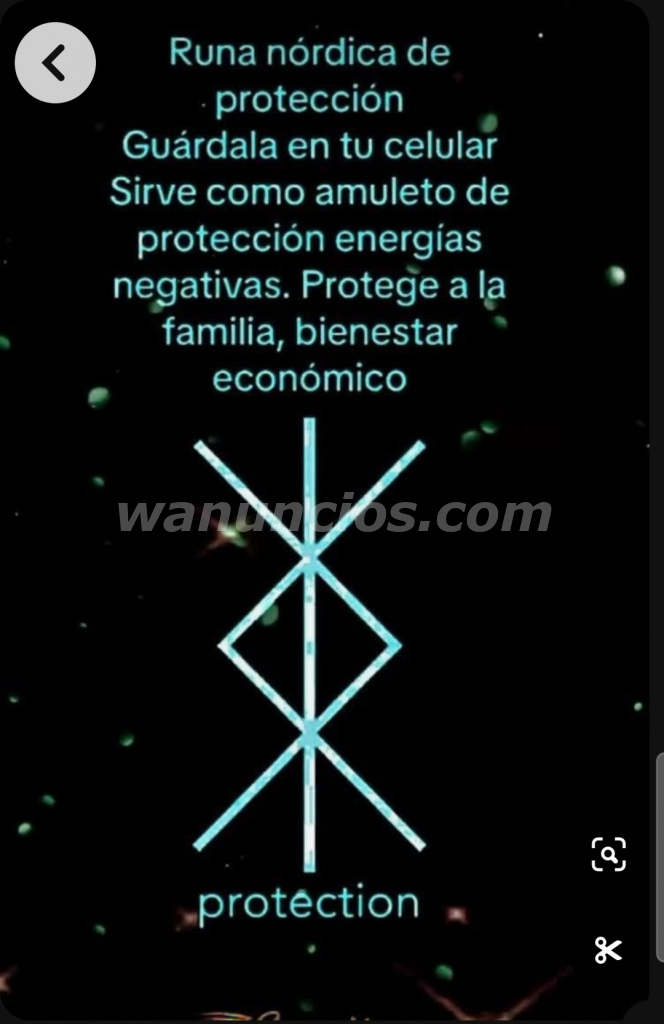The width and height of the screenshot is (664, 1024).
Task: Go back using the top-left arrow
Action: [x=55, y=63]
